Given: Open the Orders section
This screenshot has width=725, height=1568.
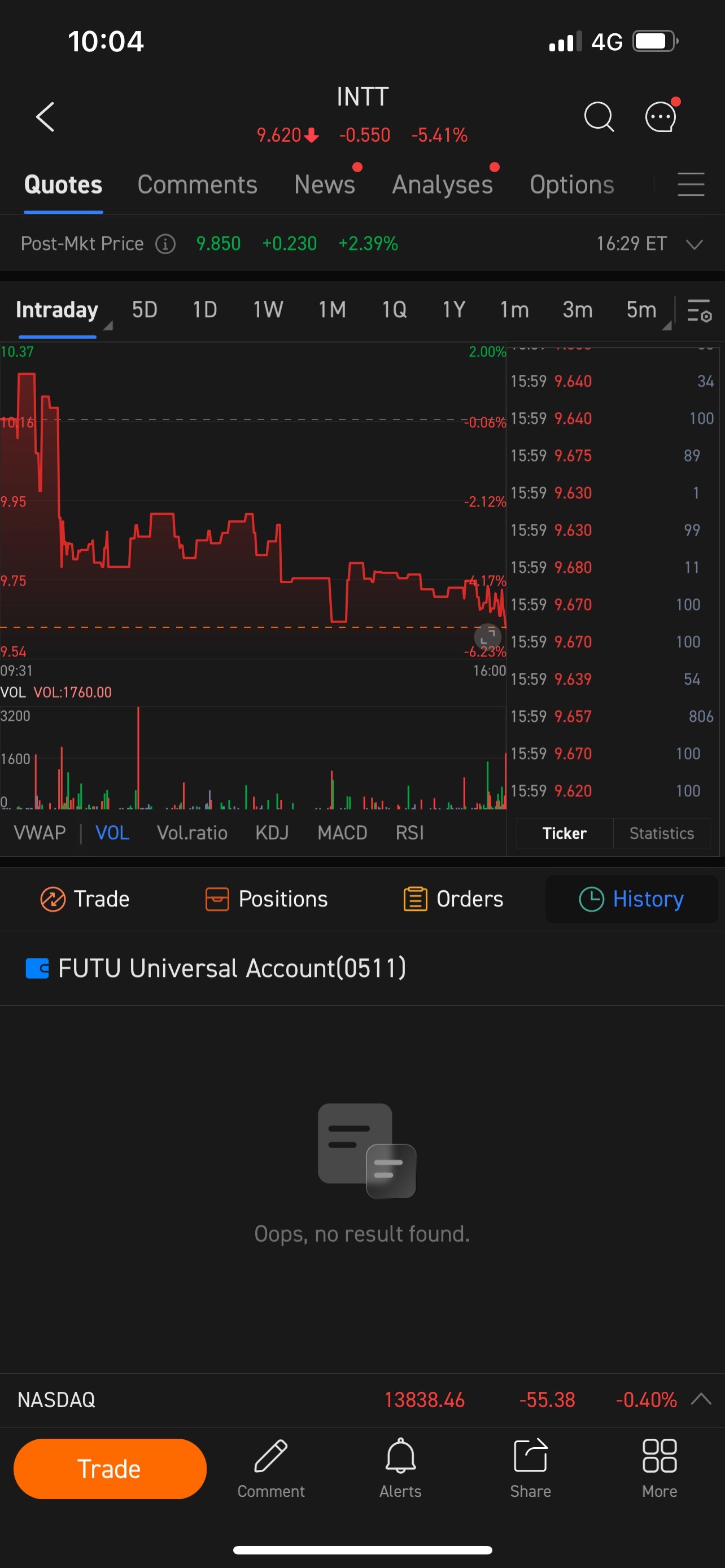Looking at the screenshot, I should pyautogui.click(x=453, y=899).
